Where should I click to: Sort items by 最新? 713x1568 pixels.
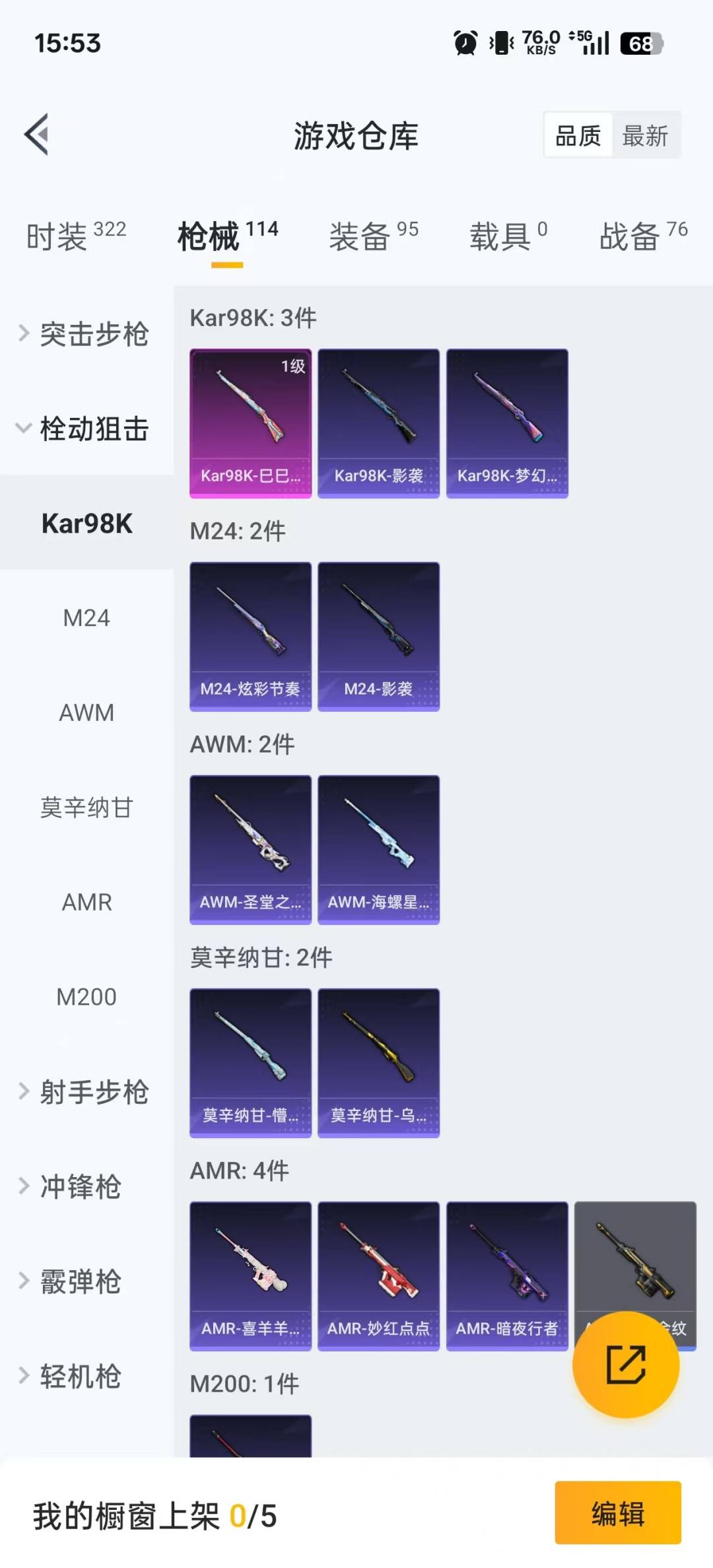pyautogui.click(x=645, y=136)
